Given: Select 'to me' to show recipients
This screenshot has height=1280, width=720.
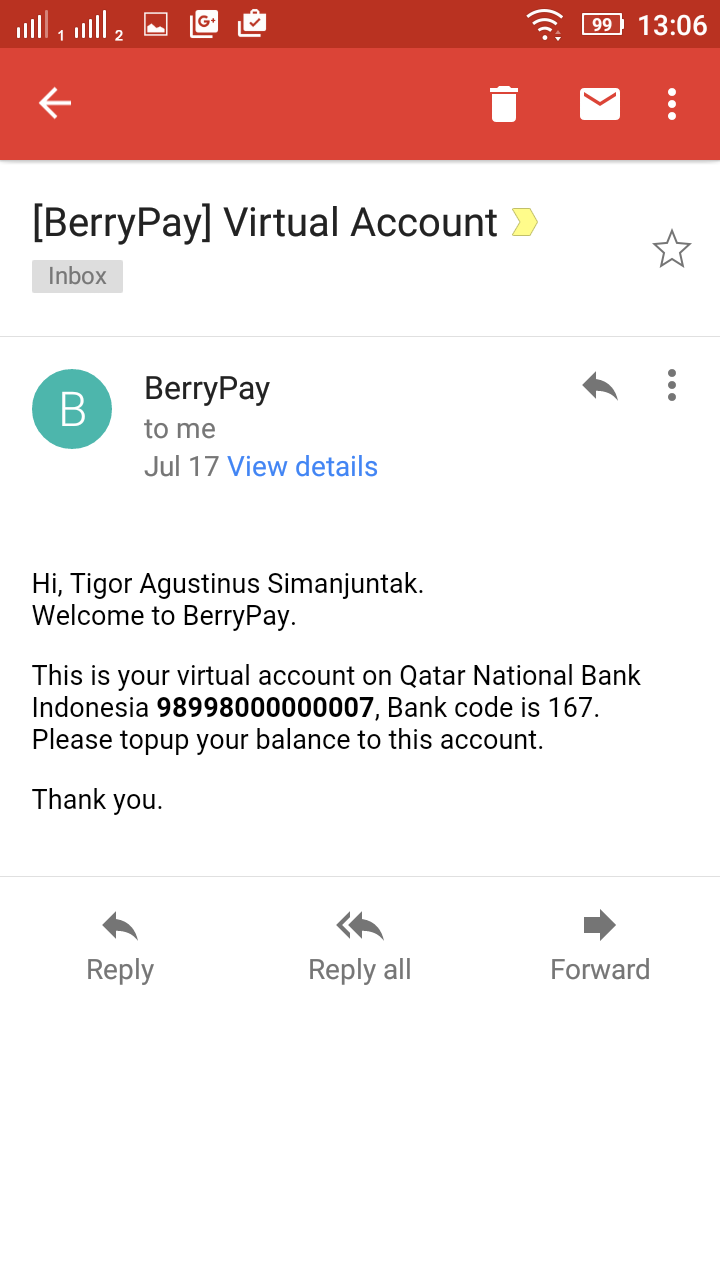Looking at the screenshot, I should pos(180,428).
